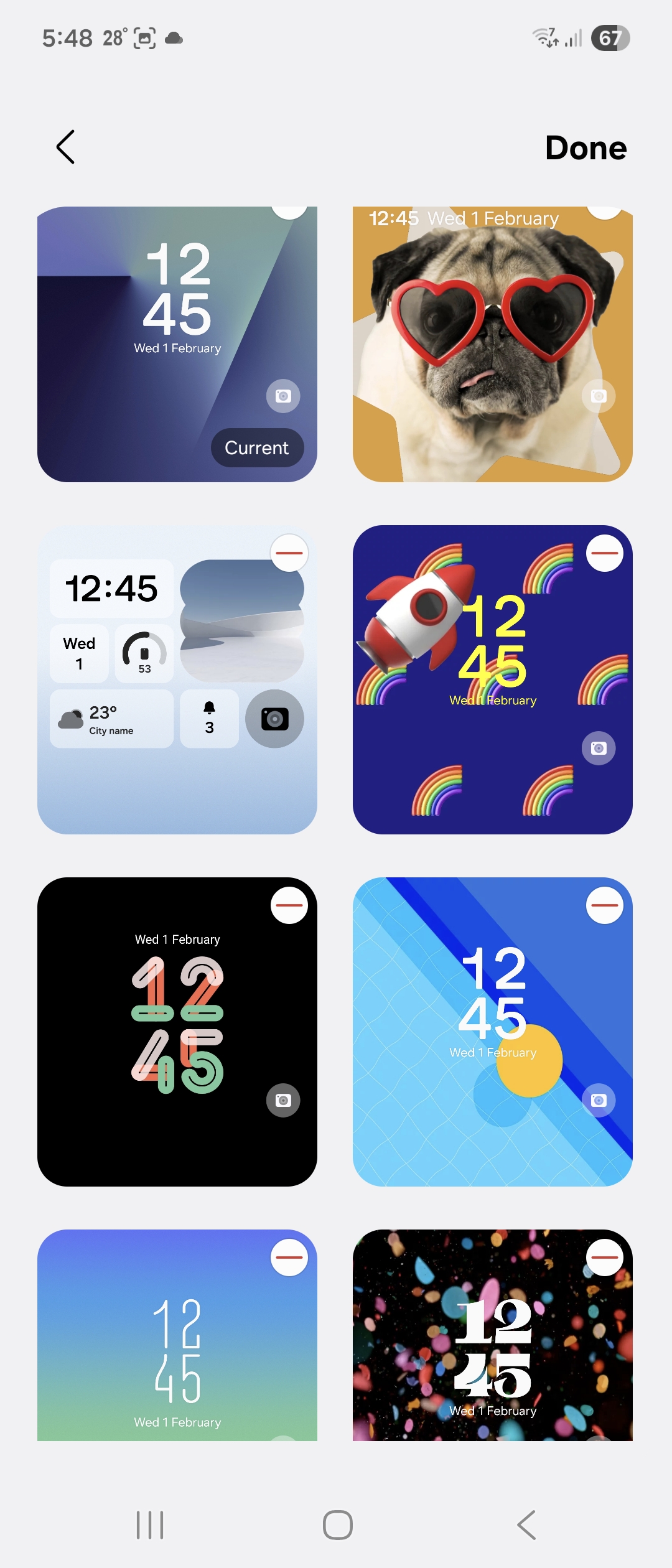Delete the rocket and rainbows lock screen

pos(605,553)
